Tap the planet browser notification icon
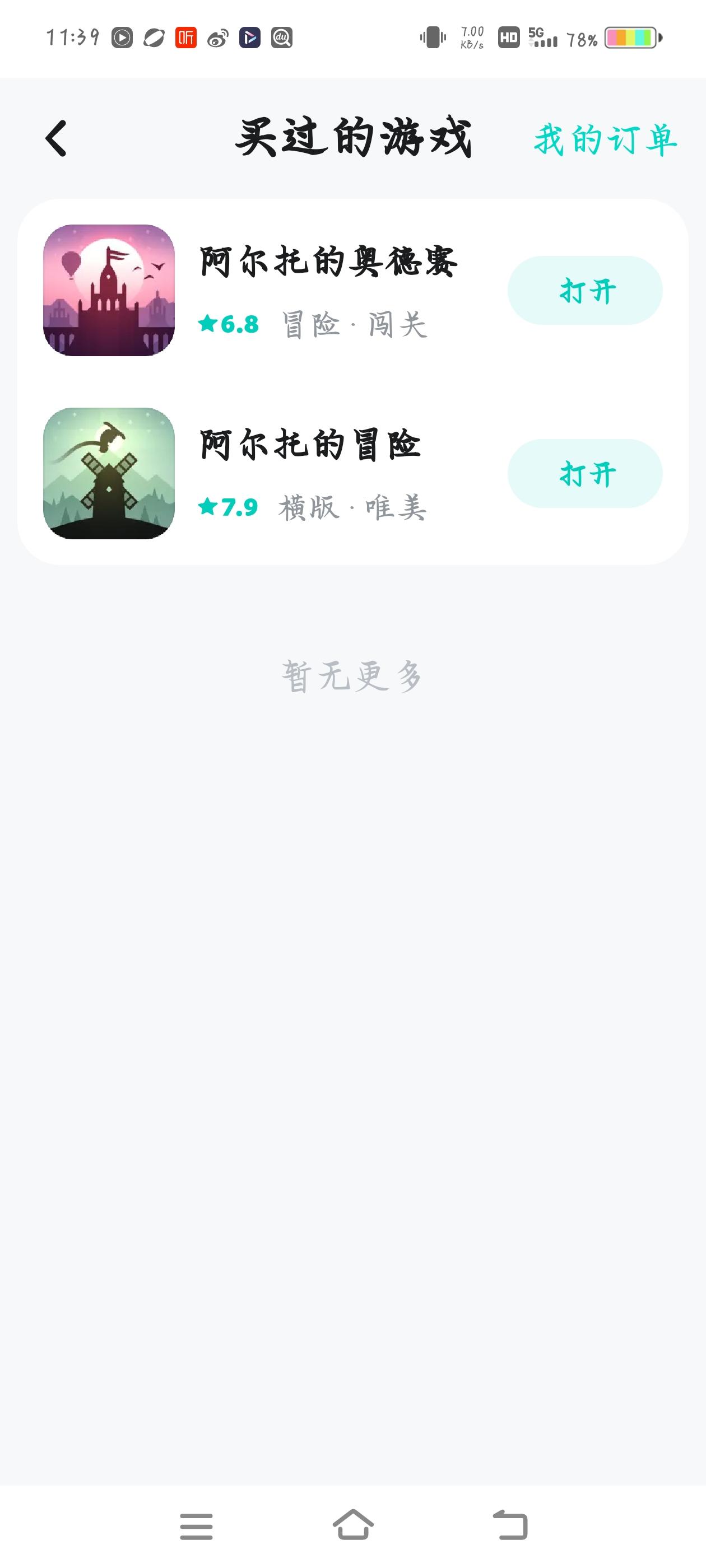Viewport: 706px width, 1568px height. [x=152, y=38]
